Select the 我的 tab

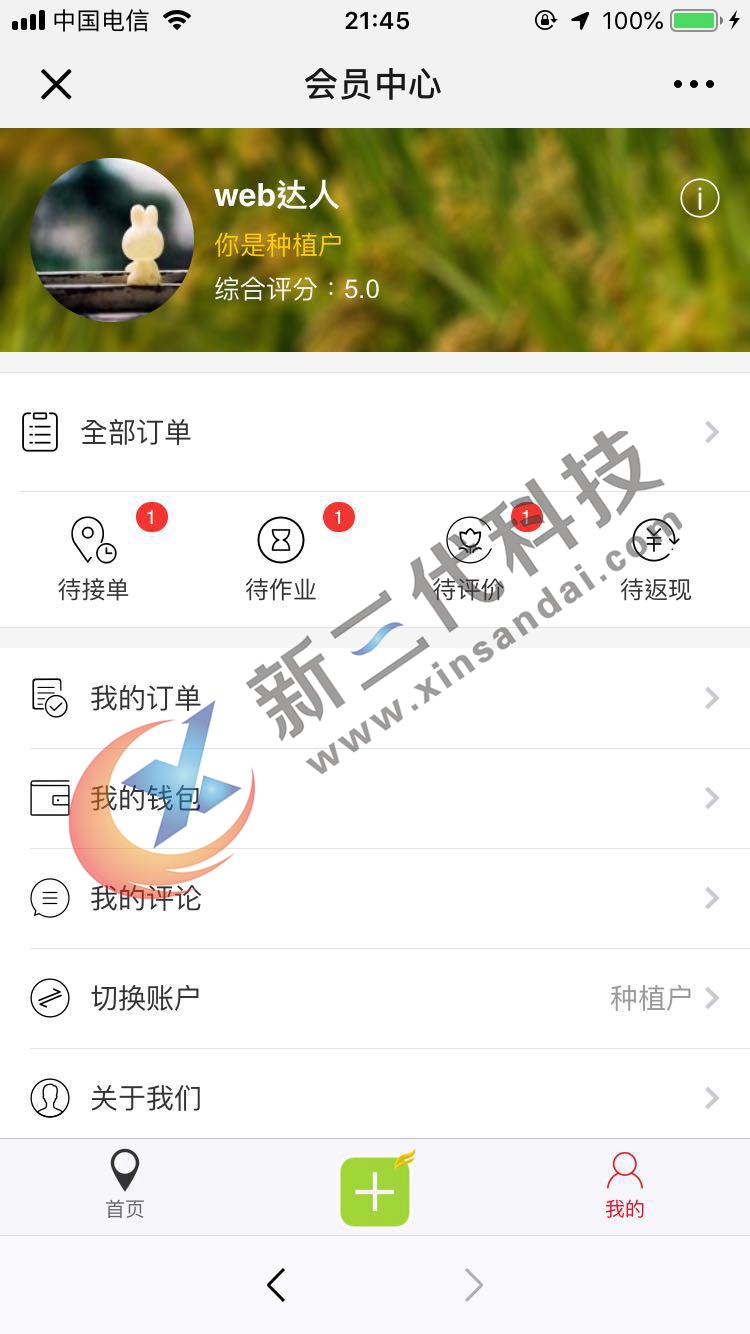pyautogui.click(x=625, y=1185)
